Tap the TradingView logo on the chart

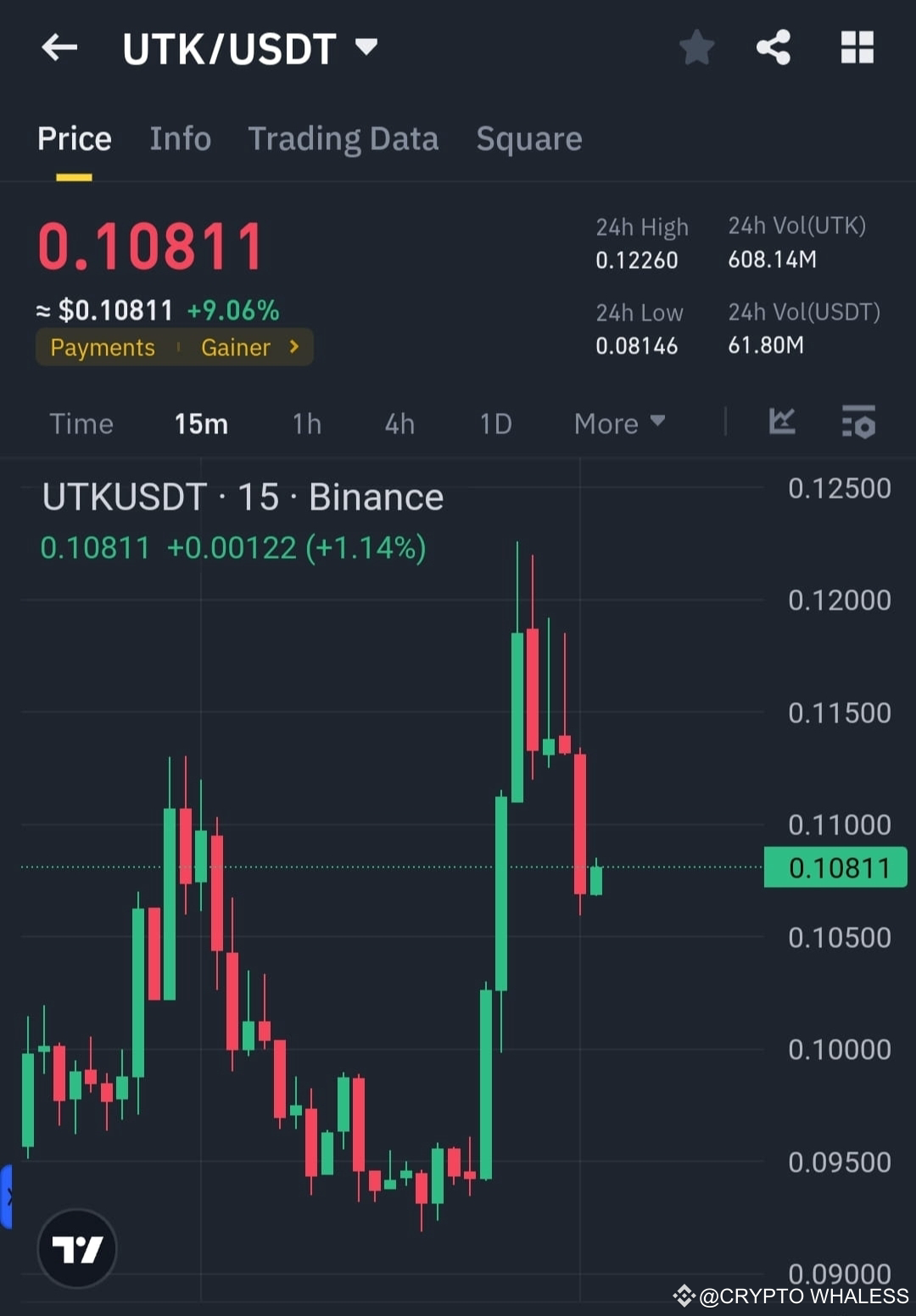(x=76, y=1247)
